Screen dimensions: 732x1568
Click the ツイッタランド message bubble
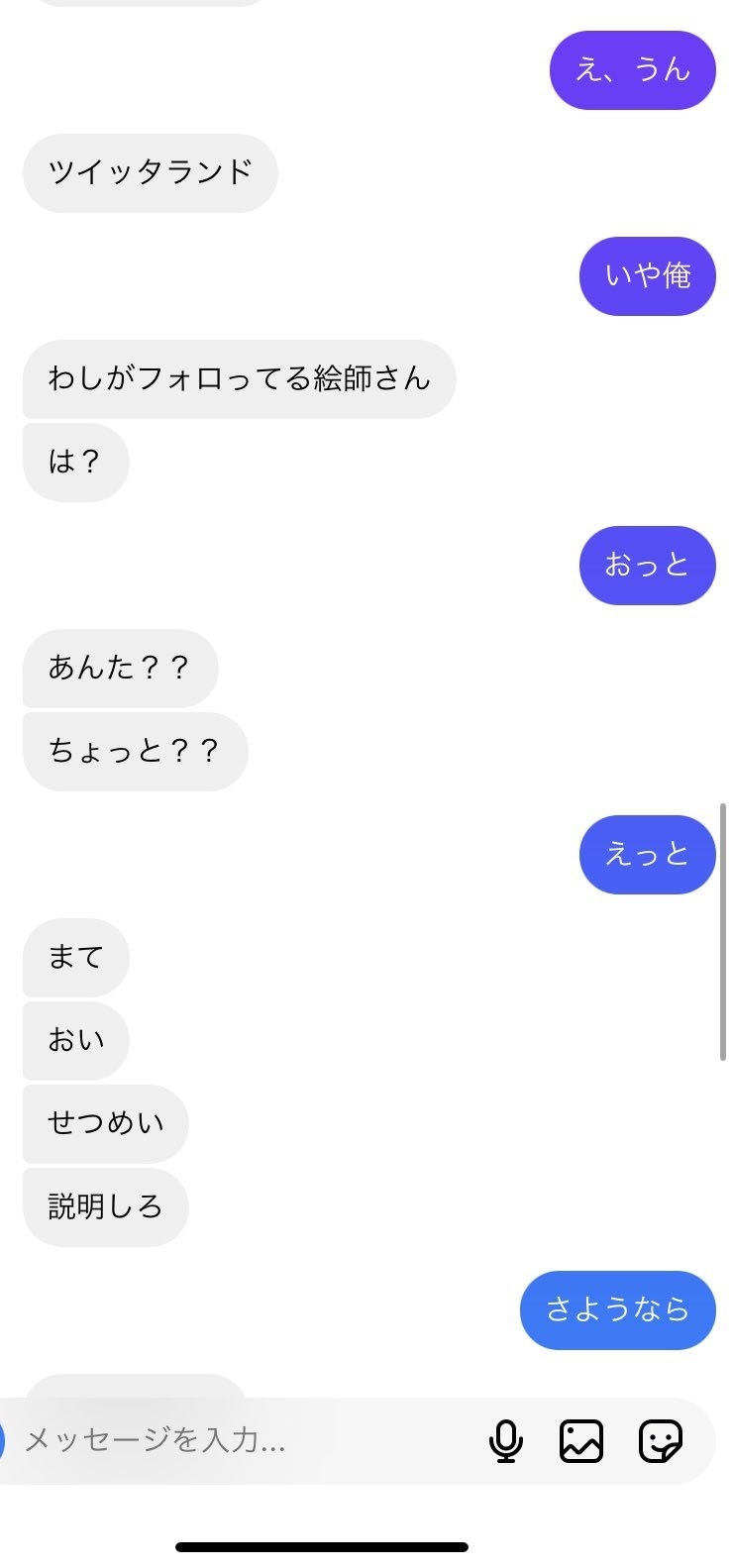pos(150,172)
